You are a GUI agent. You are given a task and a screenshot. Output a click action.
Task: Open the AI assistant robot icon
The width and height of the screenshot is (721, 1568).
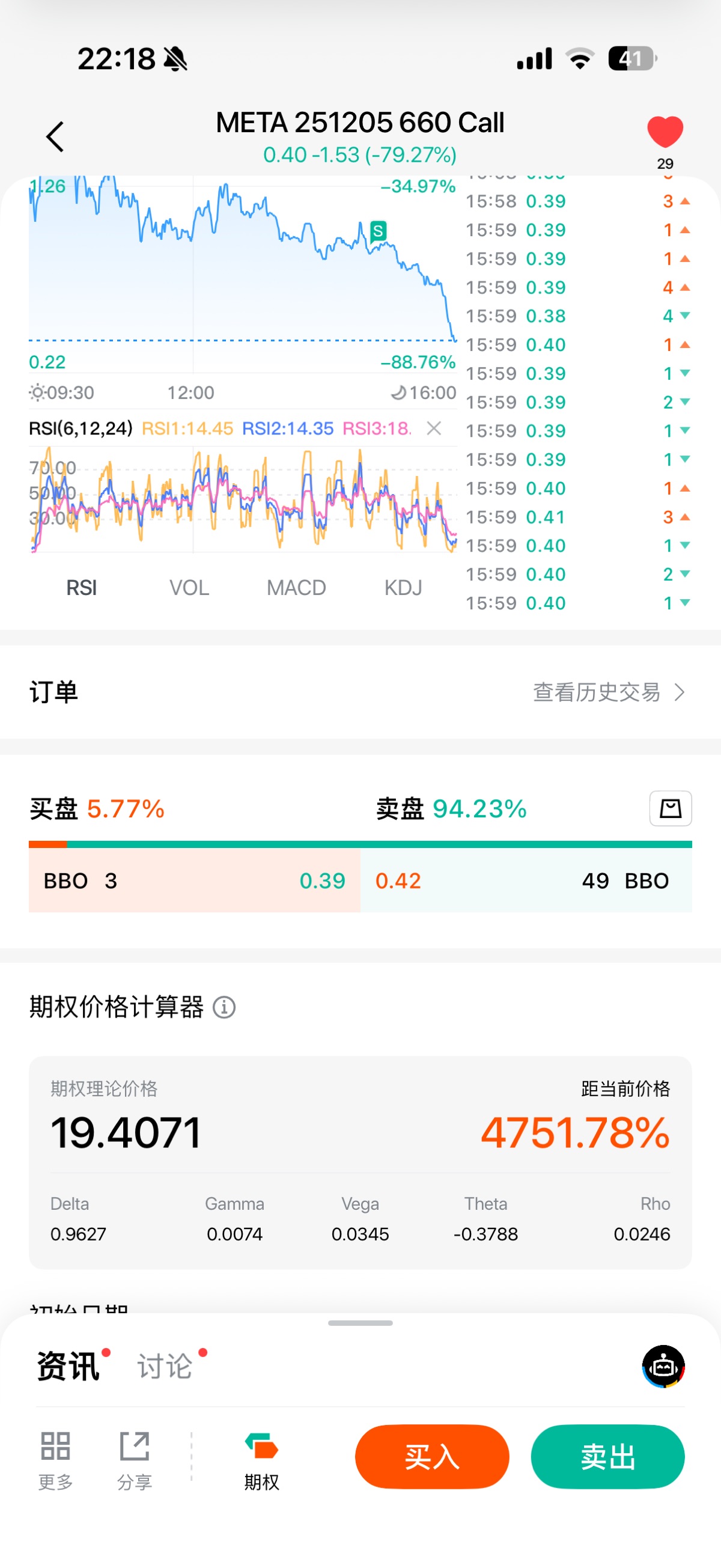pos(663,1367)
